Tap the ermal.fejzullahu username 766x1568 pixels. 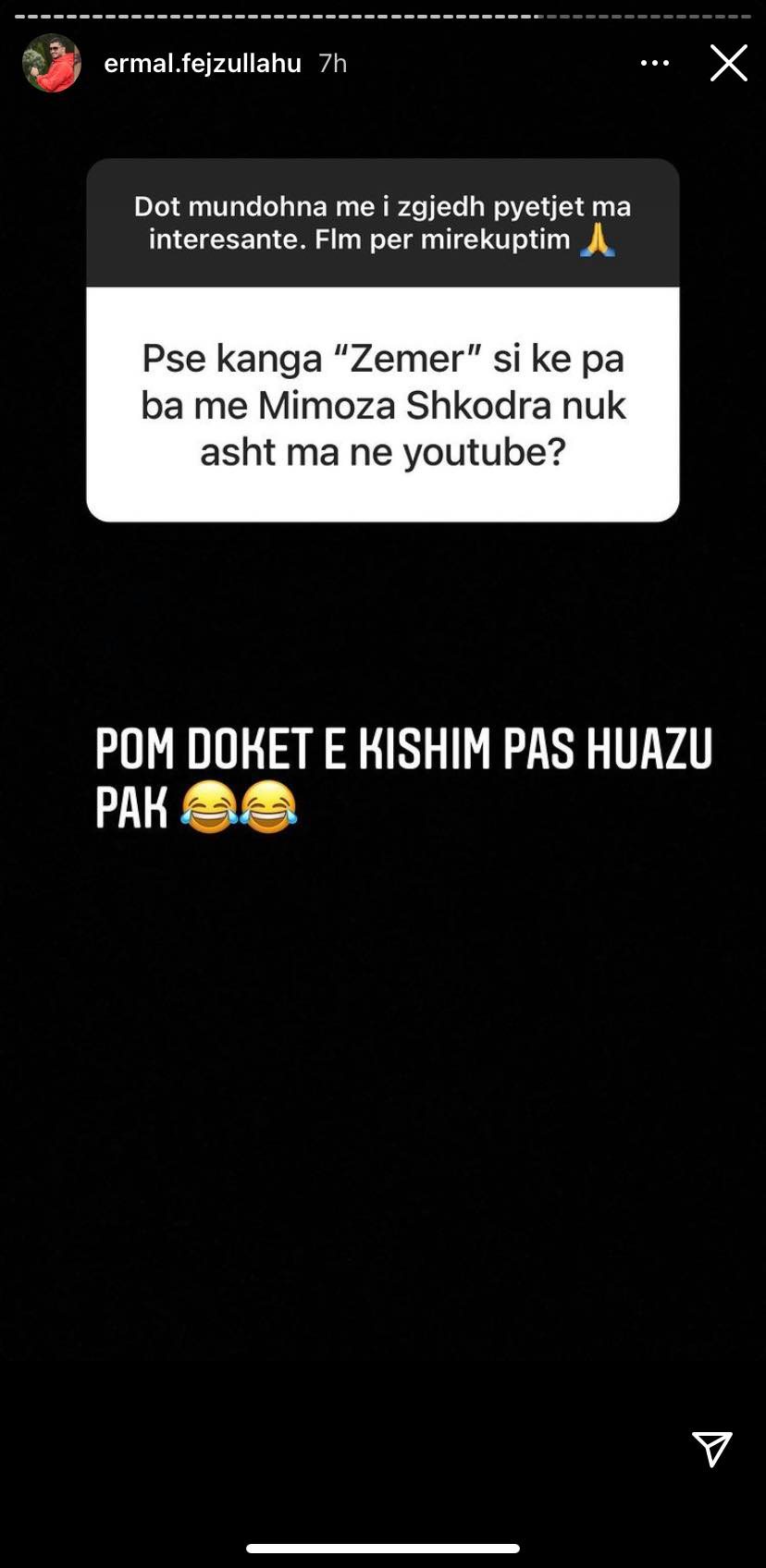tap(202, 64)
